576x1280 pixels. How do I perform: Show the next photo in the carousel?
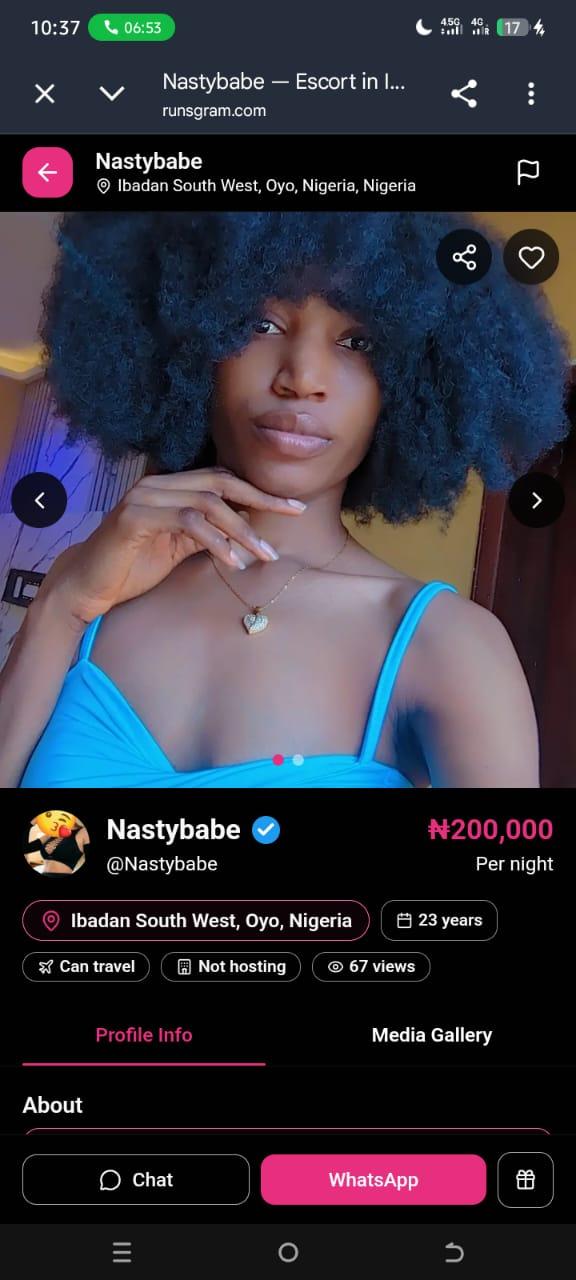tap(537, 500)
